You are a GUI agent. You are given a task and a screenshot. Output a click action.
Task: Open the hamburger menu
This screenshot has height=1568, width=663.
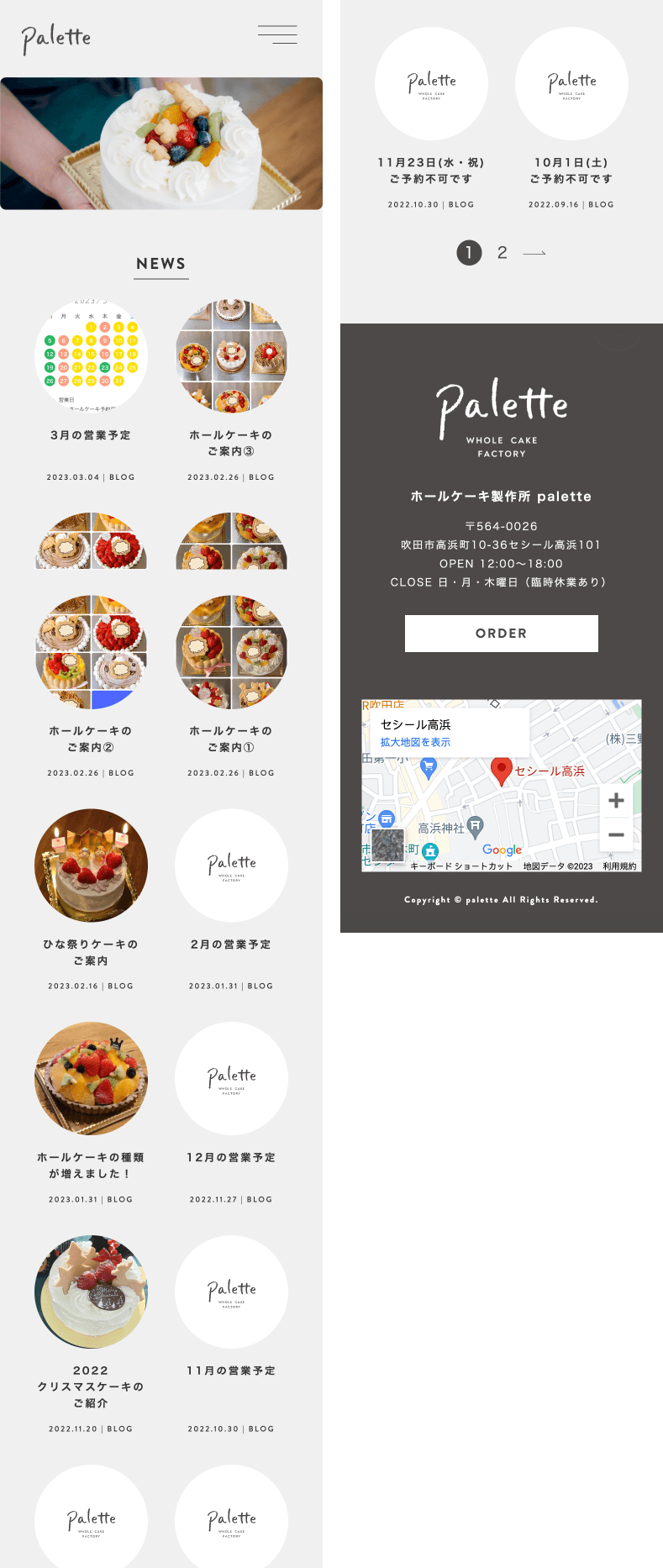pyautogui.click(x=277, y=34)
